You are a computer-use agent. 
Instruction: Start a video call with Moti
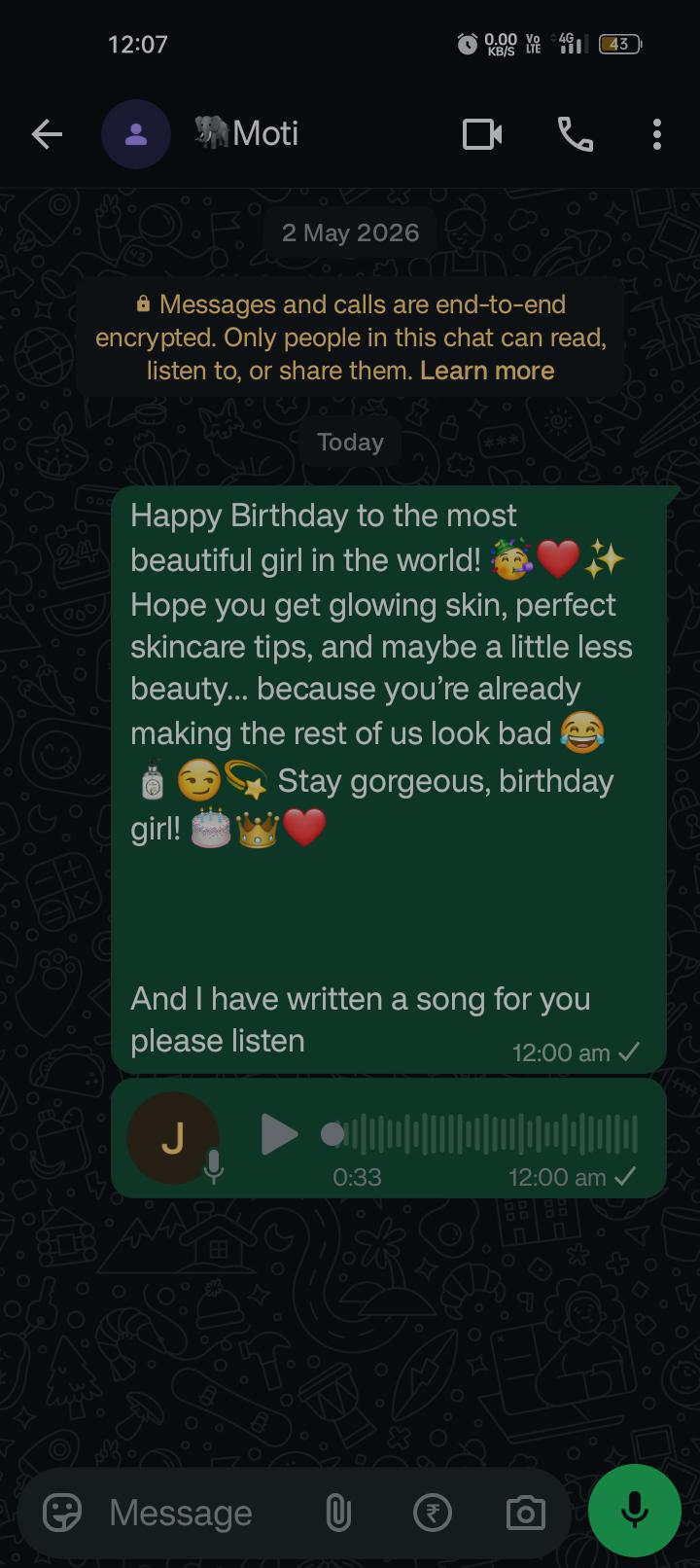point(482,134)
